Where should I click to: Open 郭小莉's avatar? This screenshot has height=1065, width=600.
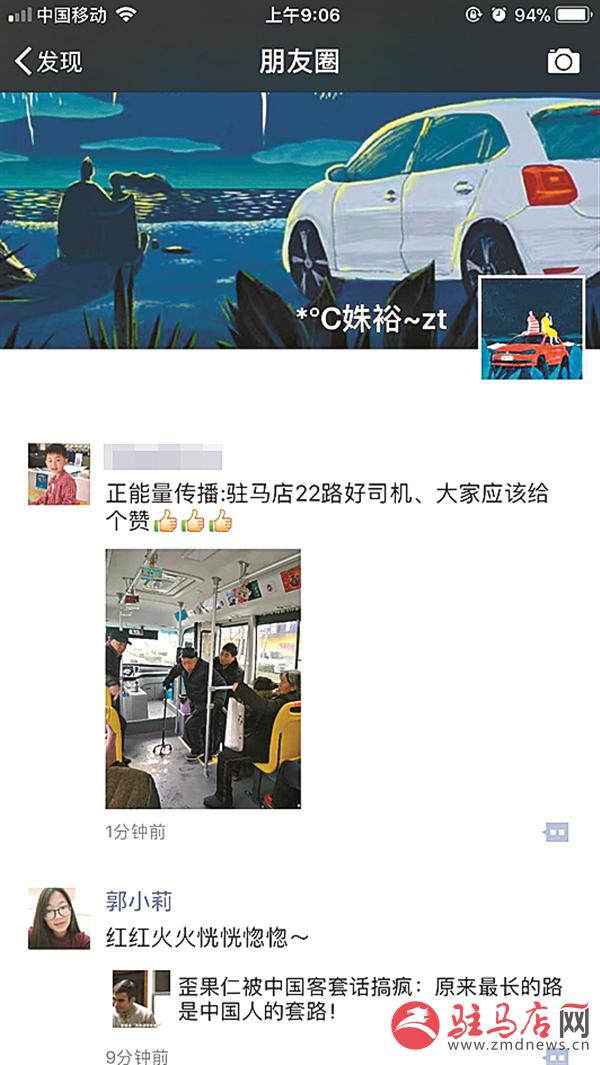tap(59, 918)
